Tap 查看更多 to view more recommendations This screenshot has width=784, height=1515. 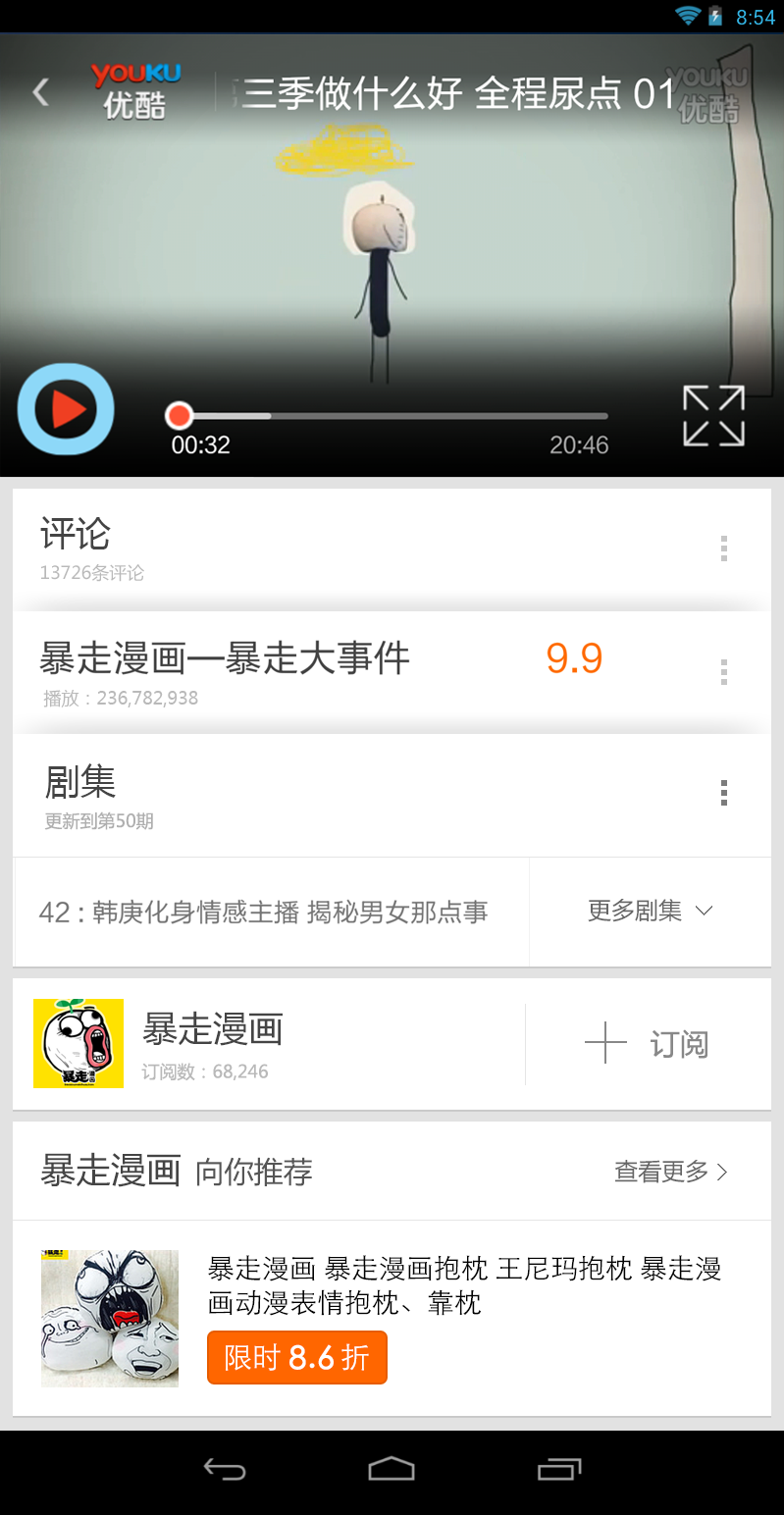click(671, 1172)
